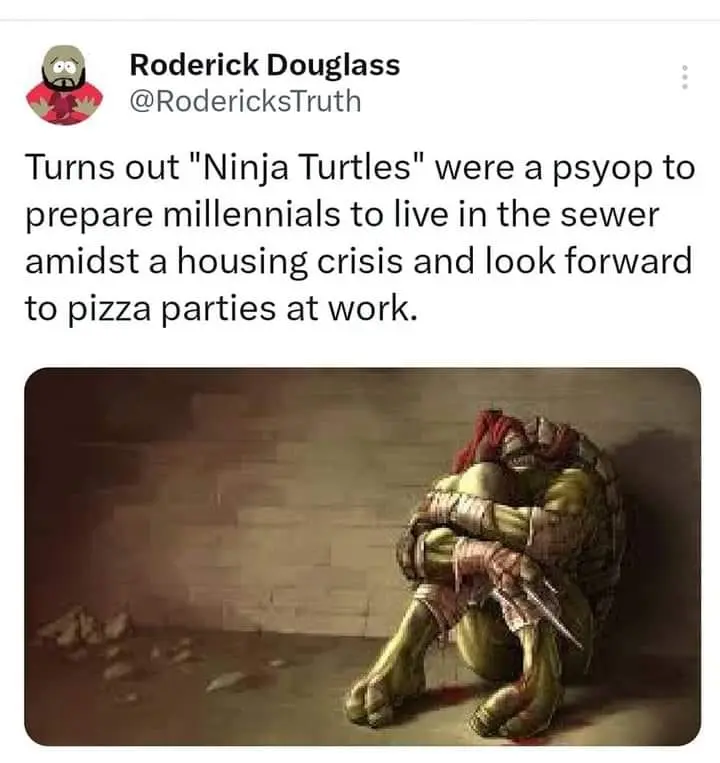Open the attached Ninja Turtle image

[362, 556]
